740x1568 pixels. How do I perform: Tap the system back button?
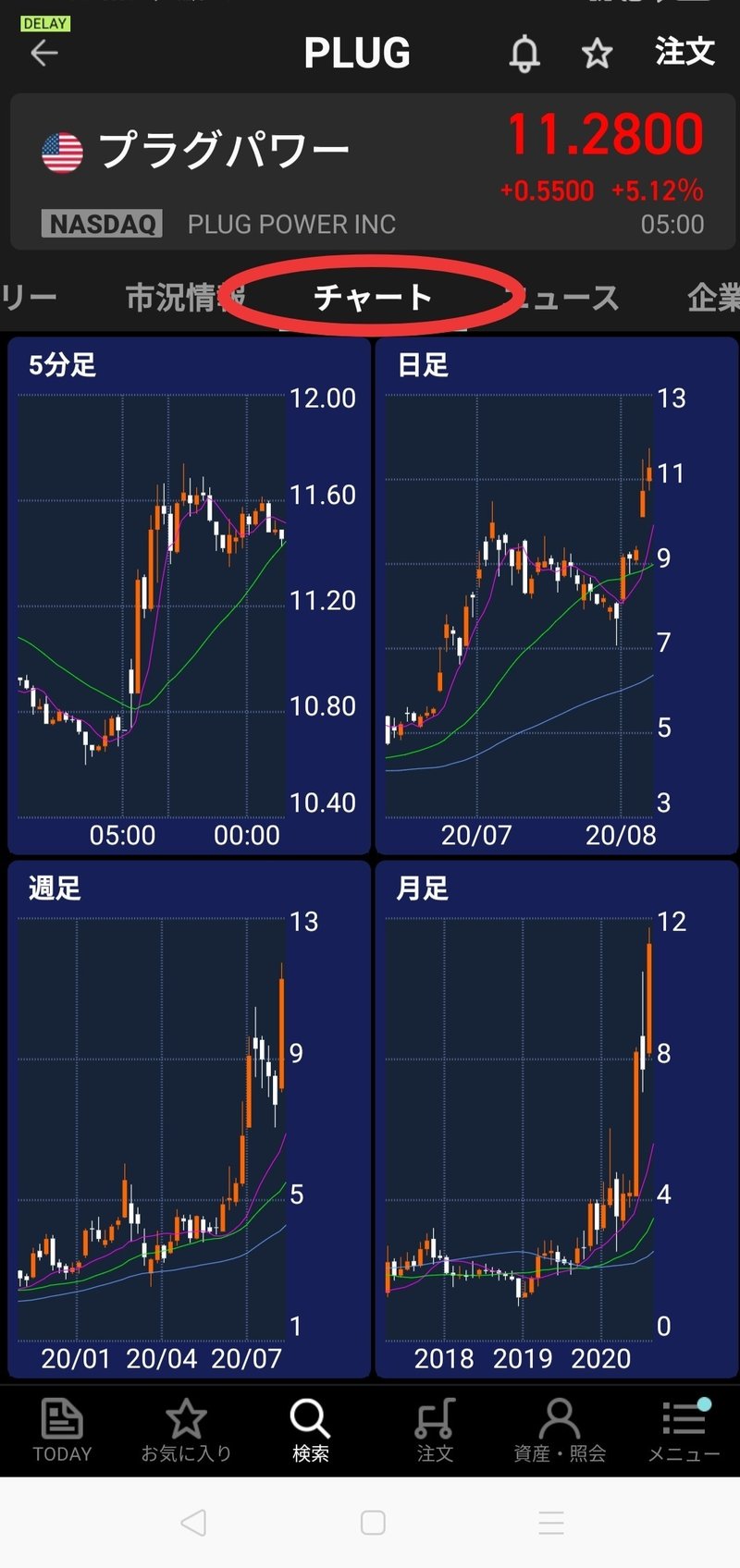click(192, 1523)
